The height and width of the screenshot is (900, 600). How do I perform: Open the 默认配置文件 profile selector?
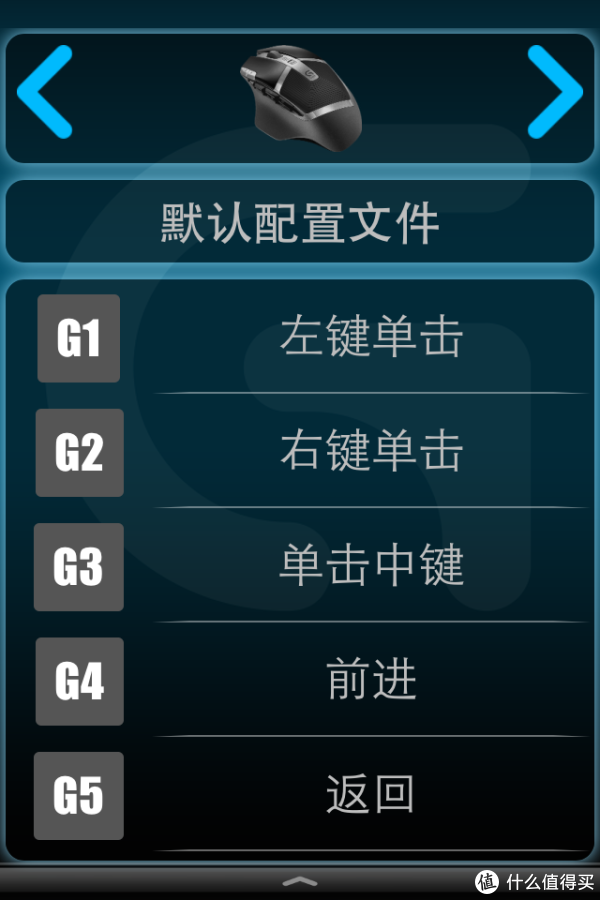point(300,222)
